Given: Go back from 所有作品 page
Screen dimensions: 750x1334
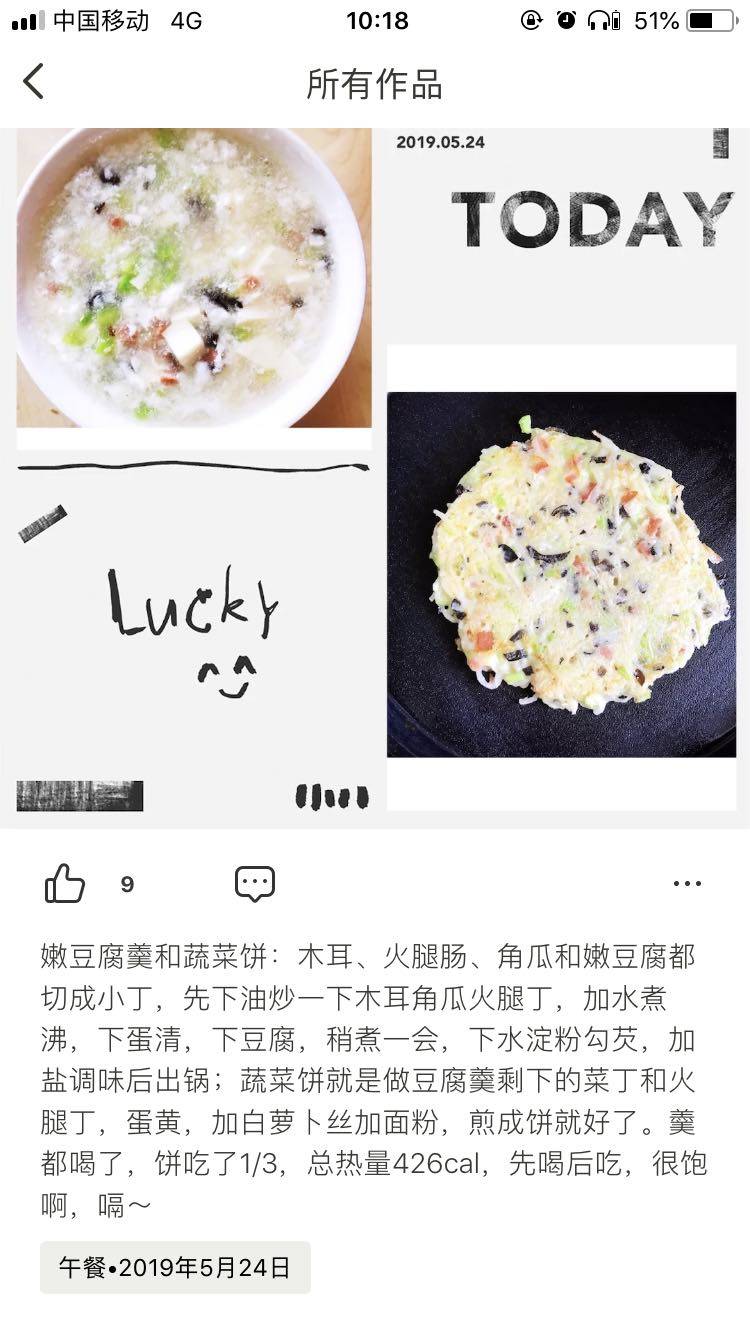Looking at the screenshot, I should [34, 82].
